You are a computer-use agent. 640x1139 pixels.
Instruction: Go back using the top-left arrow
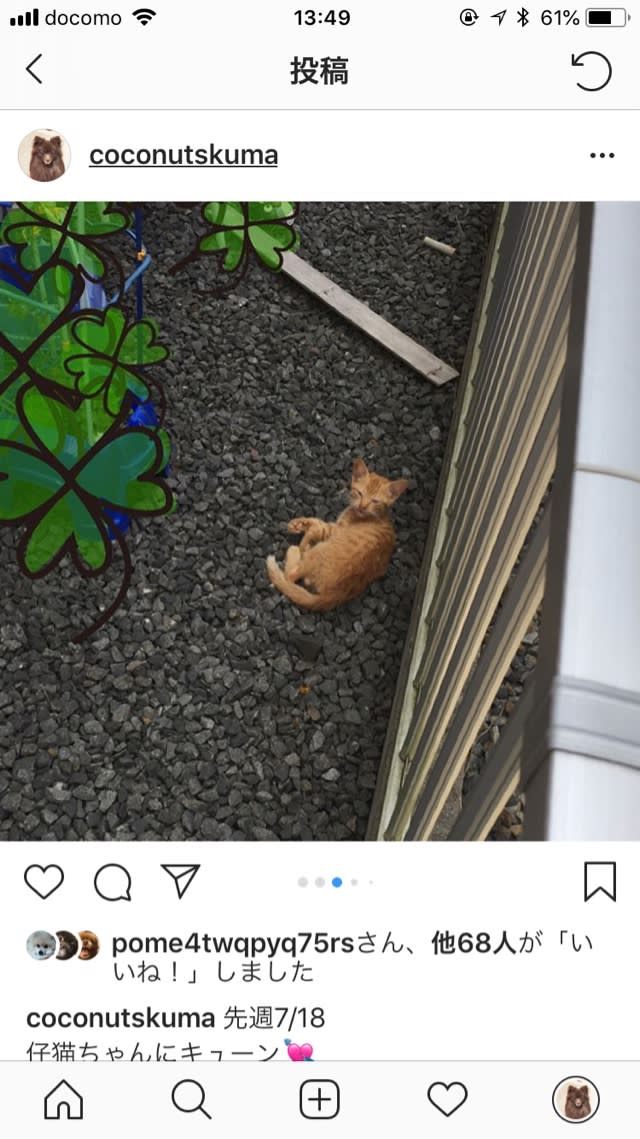click(35, 70)
